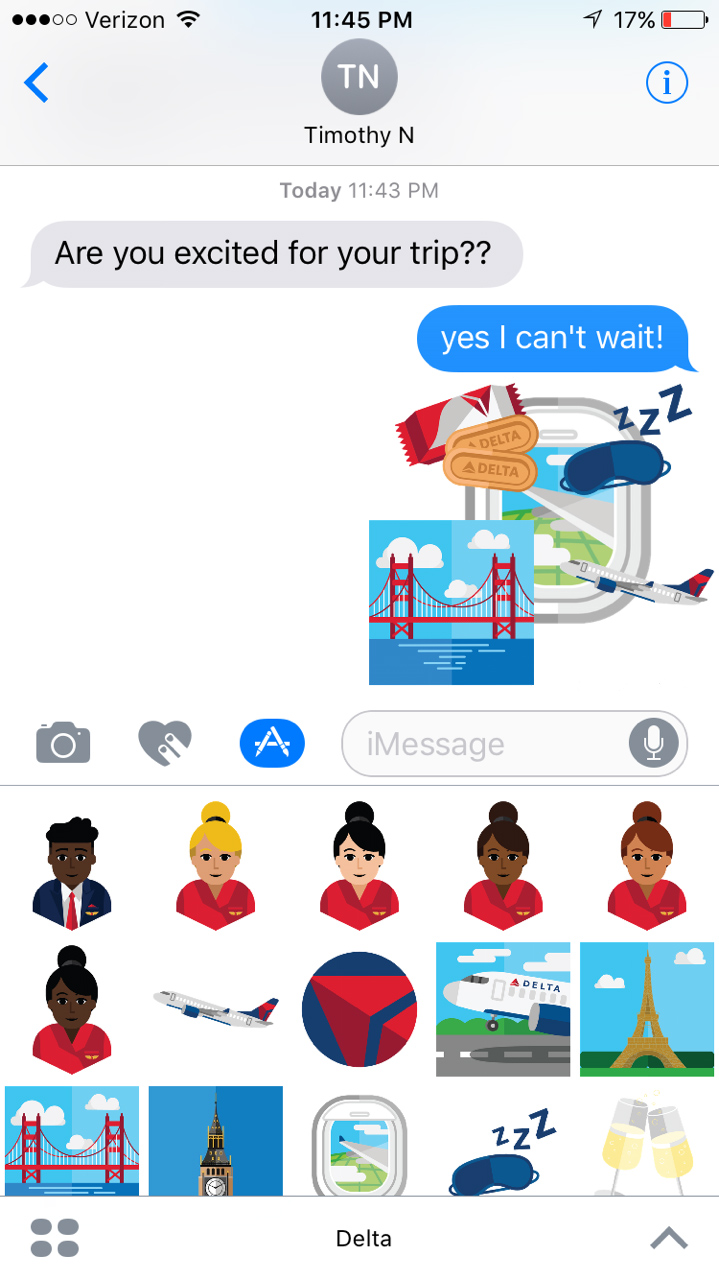Open Timothy N contact avatar
719x1280 pixels.
pos(359,77)
